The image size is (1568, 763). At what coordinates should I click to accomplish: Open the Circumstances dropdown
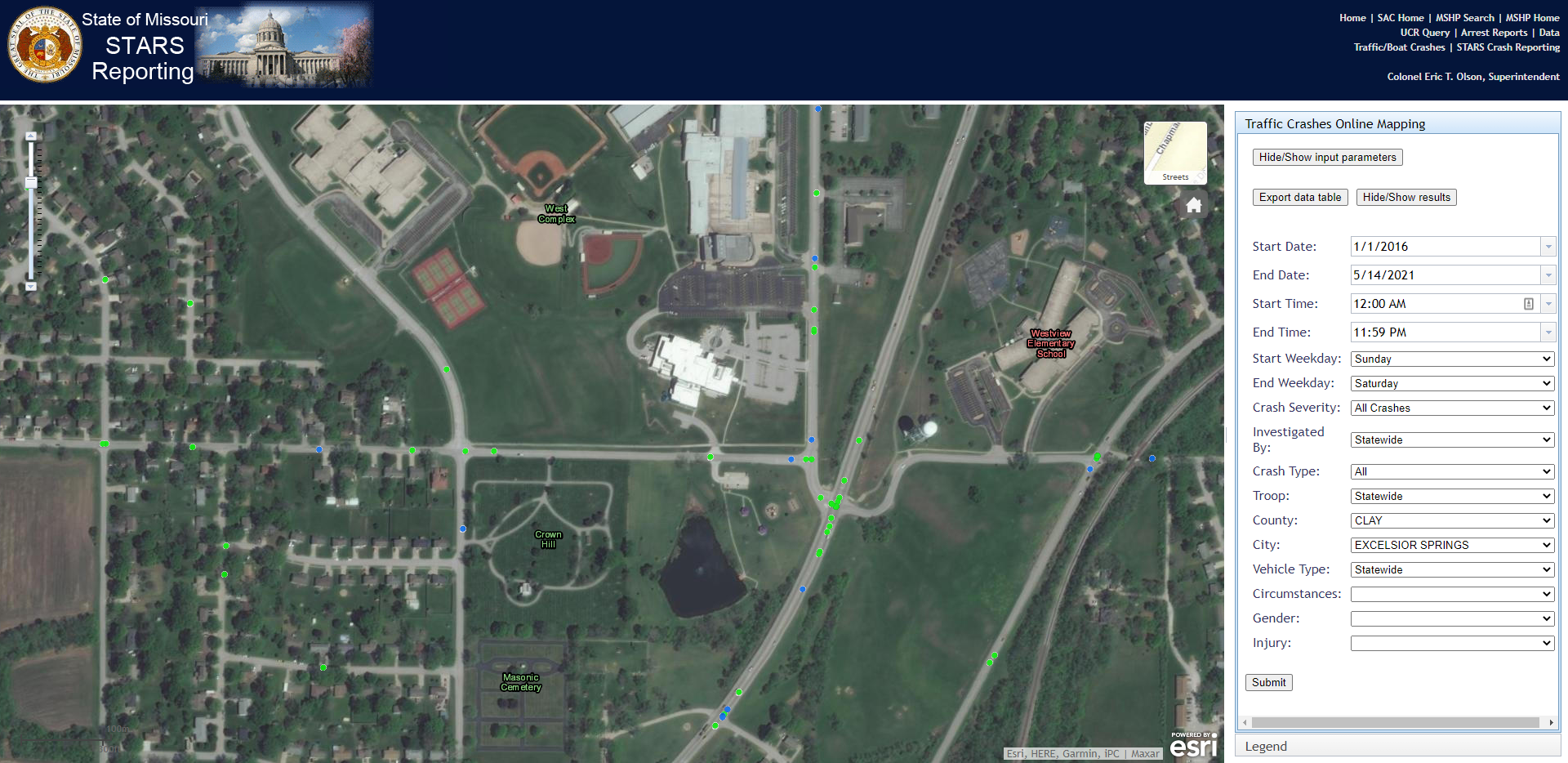[1451, 594]
